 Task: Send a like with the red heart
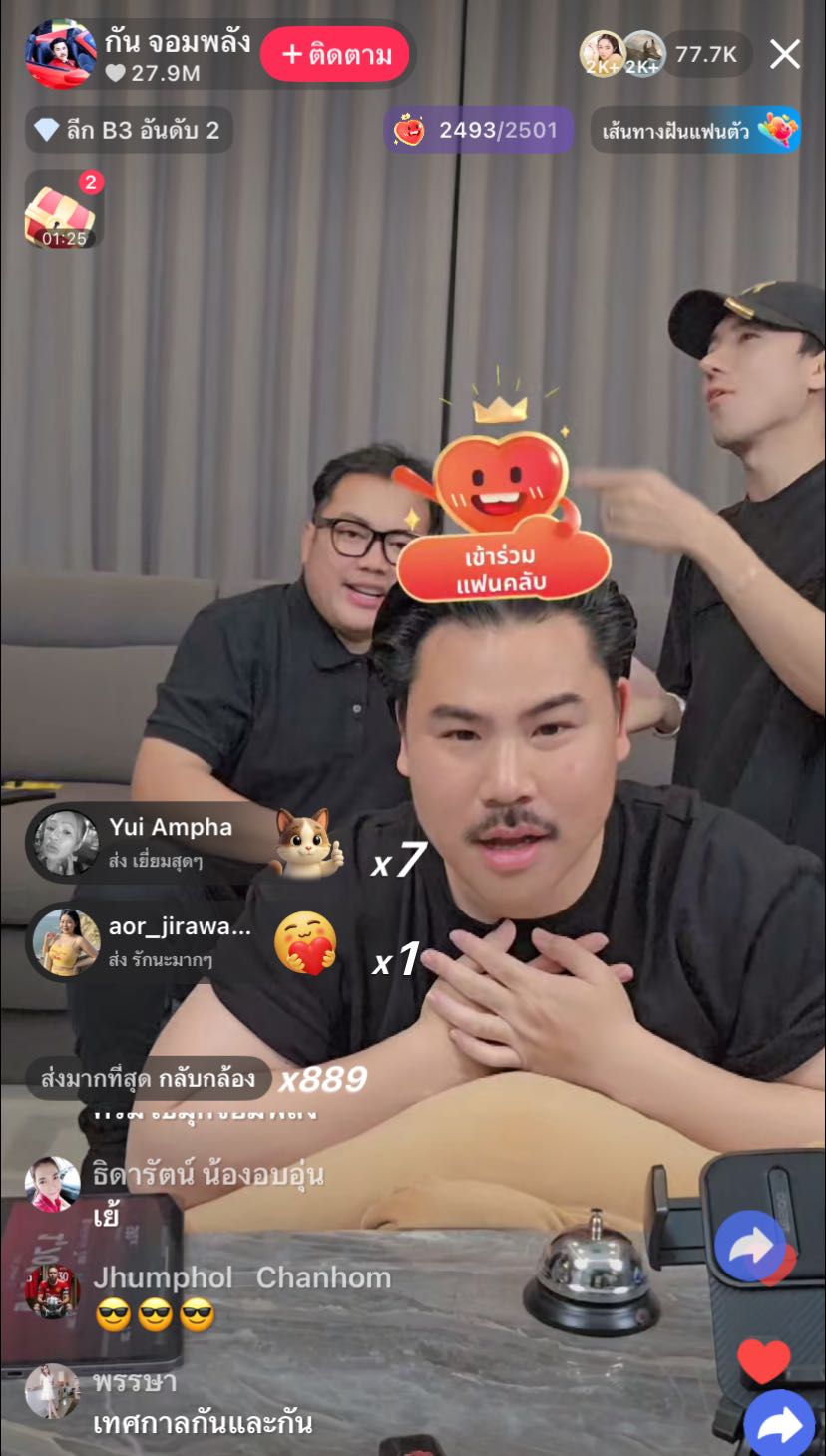(764, 1361)
